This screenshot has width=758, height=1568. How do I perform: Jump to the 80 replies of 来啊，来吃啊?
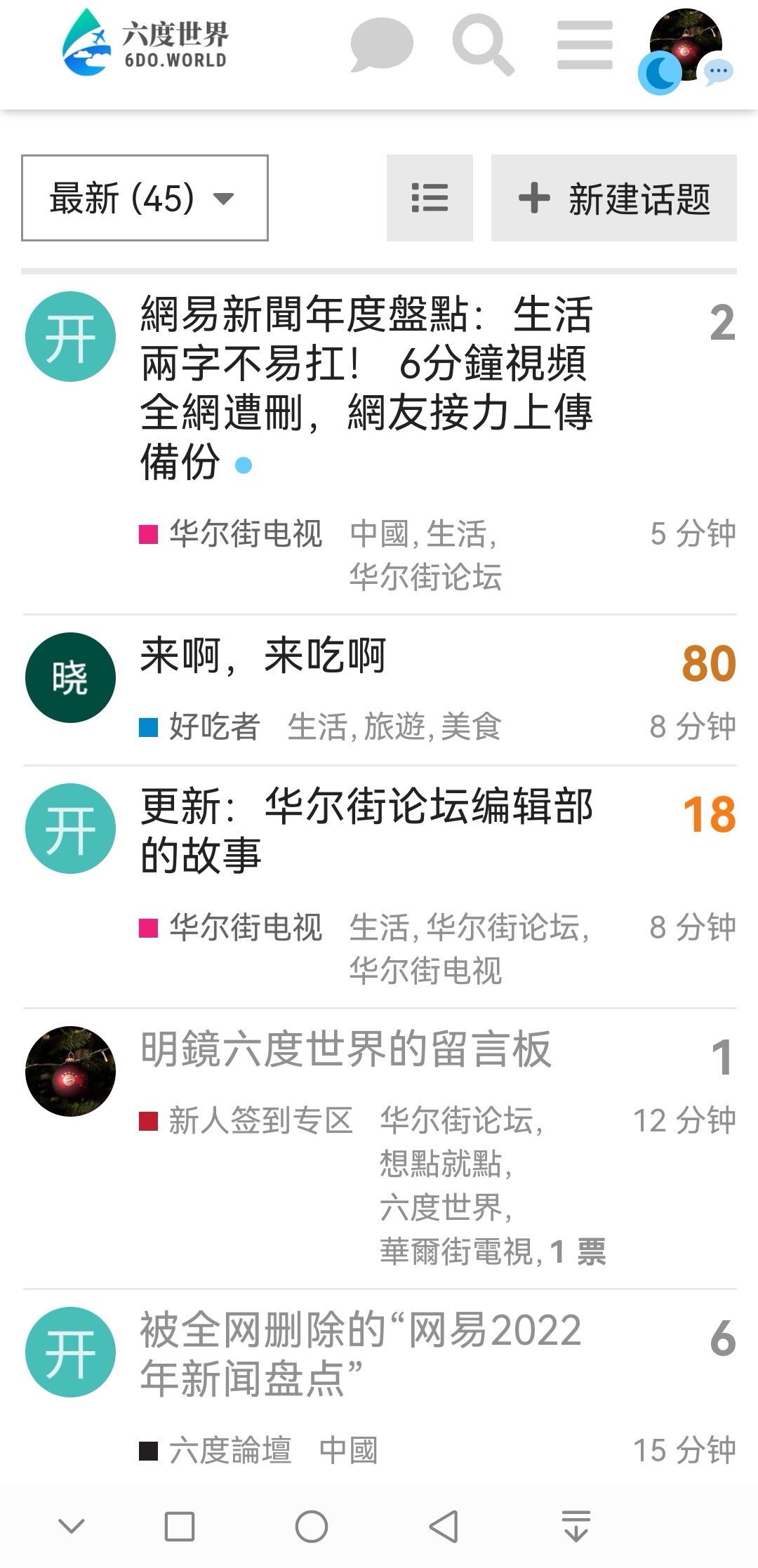click(708, 663)
